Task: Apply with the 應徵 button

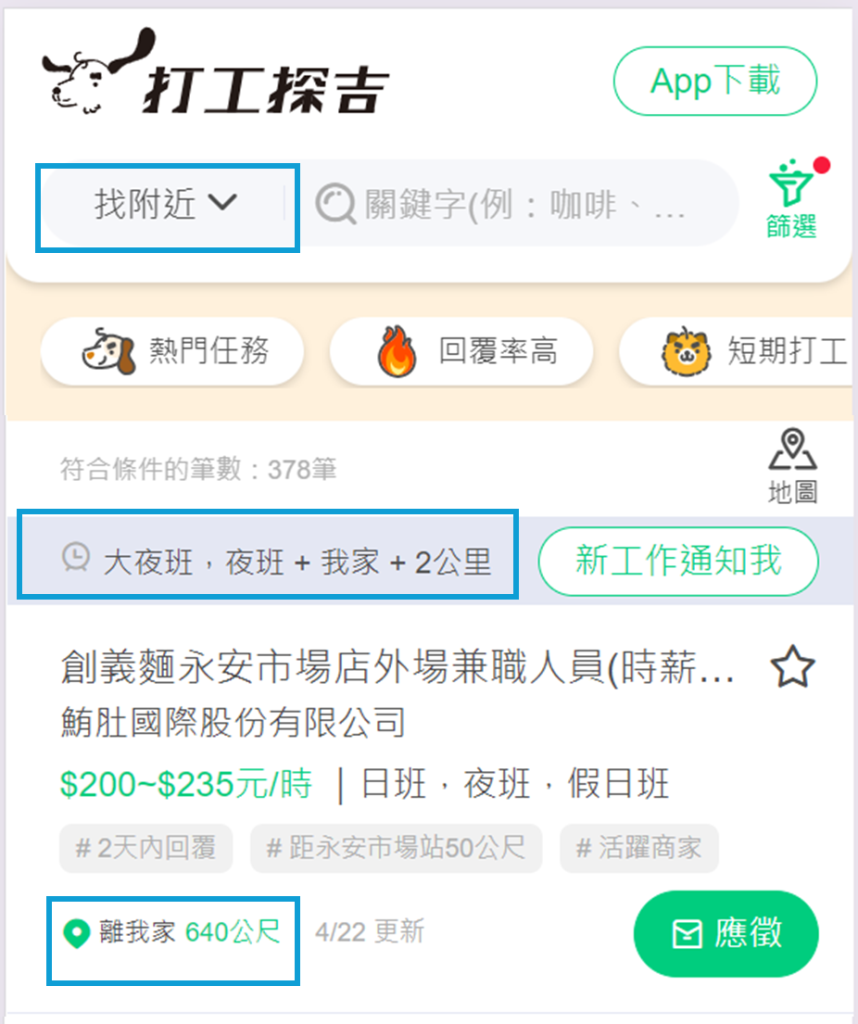Action: tap(726, 934)
